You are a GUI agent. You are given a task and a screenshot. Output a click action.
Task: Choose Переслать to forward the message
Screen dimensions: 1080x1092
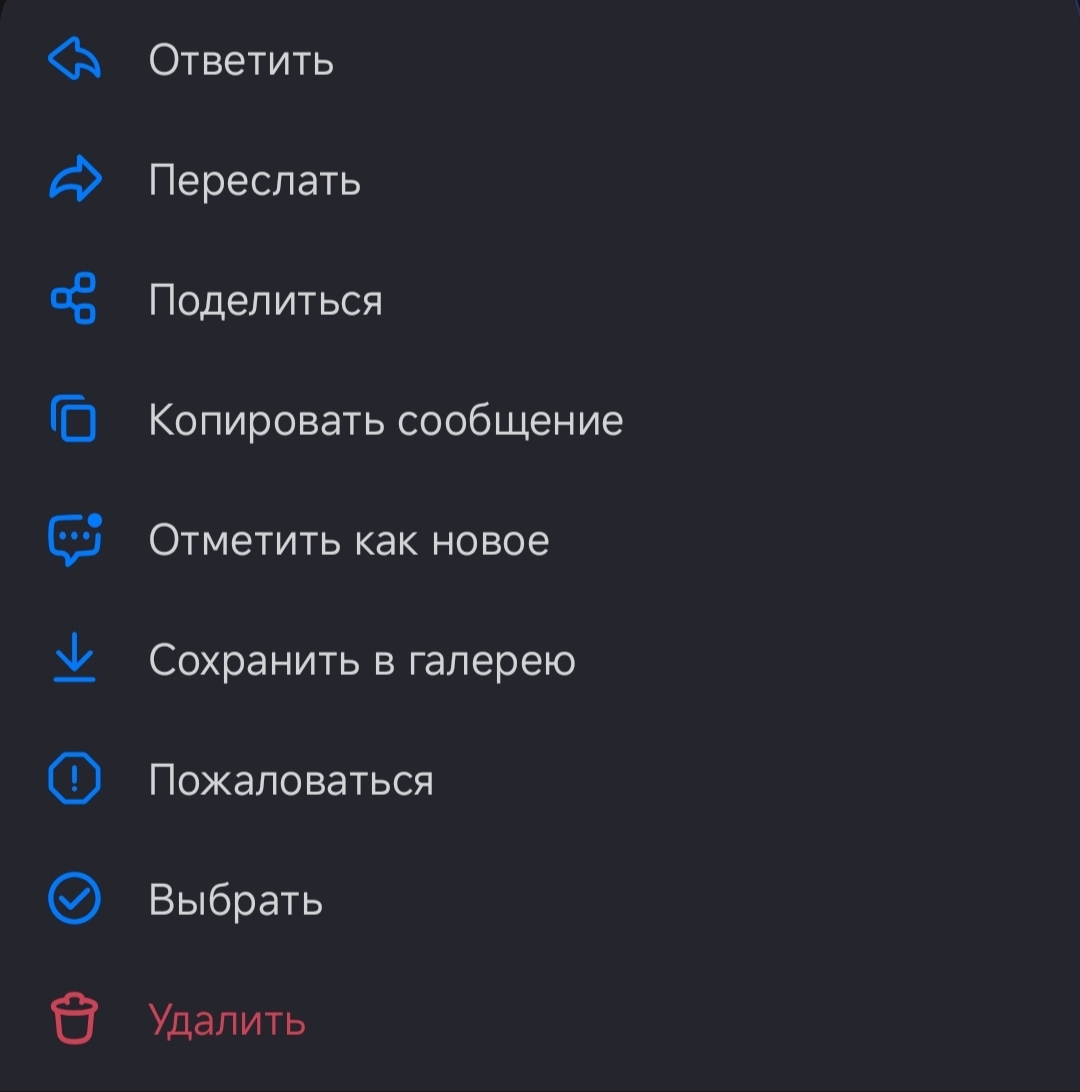pos(254,181)
